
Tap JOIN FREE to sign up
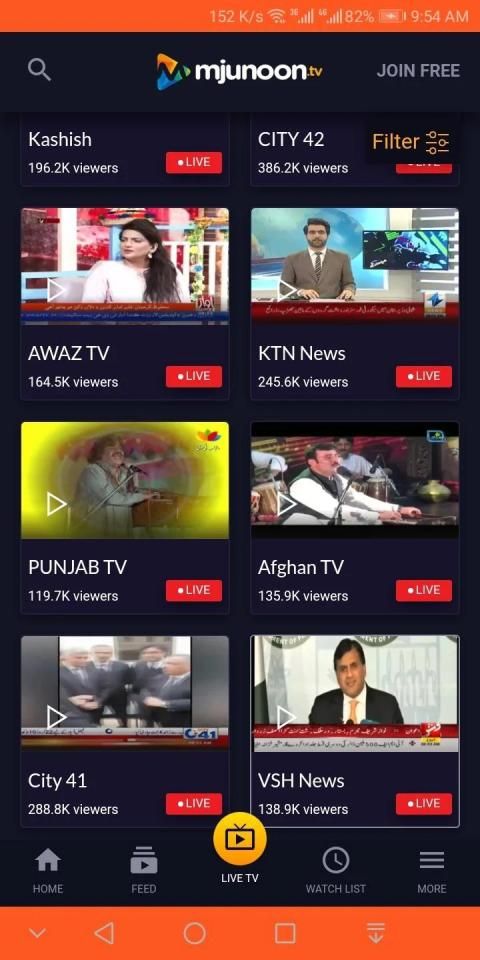[x=418, y=71]
